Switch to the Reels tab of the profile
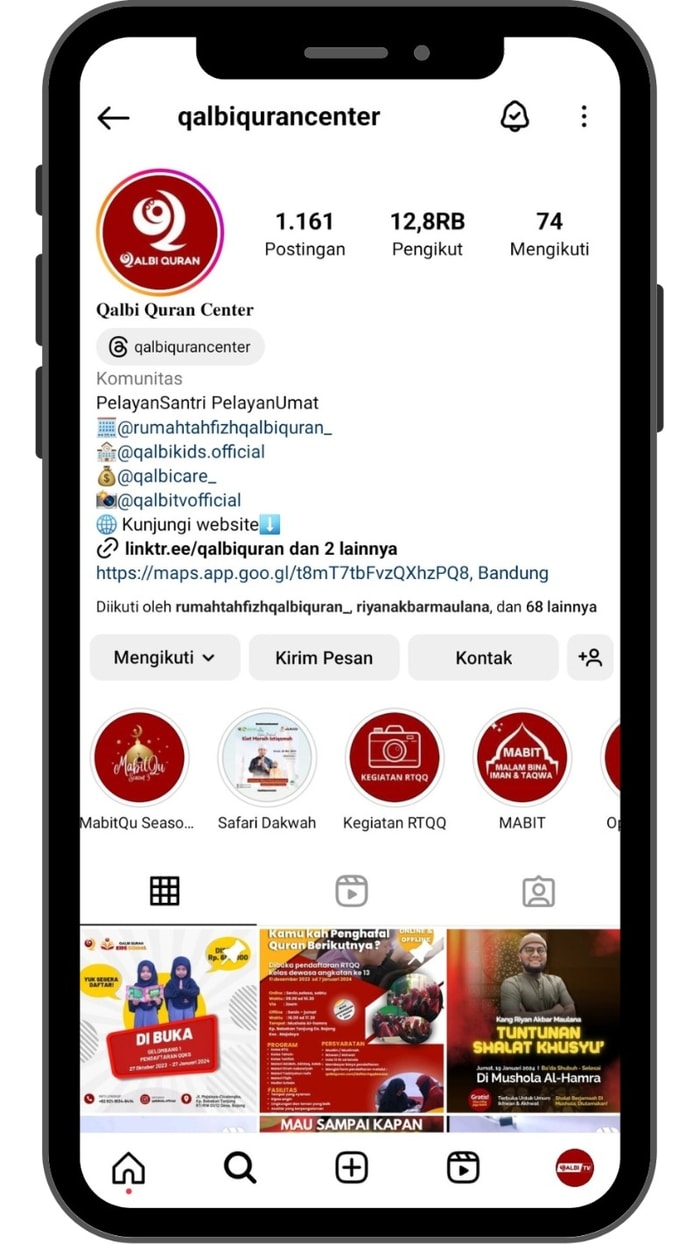 tap(351, 891)
